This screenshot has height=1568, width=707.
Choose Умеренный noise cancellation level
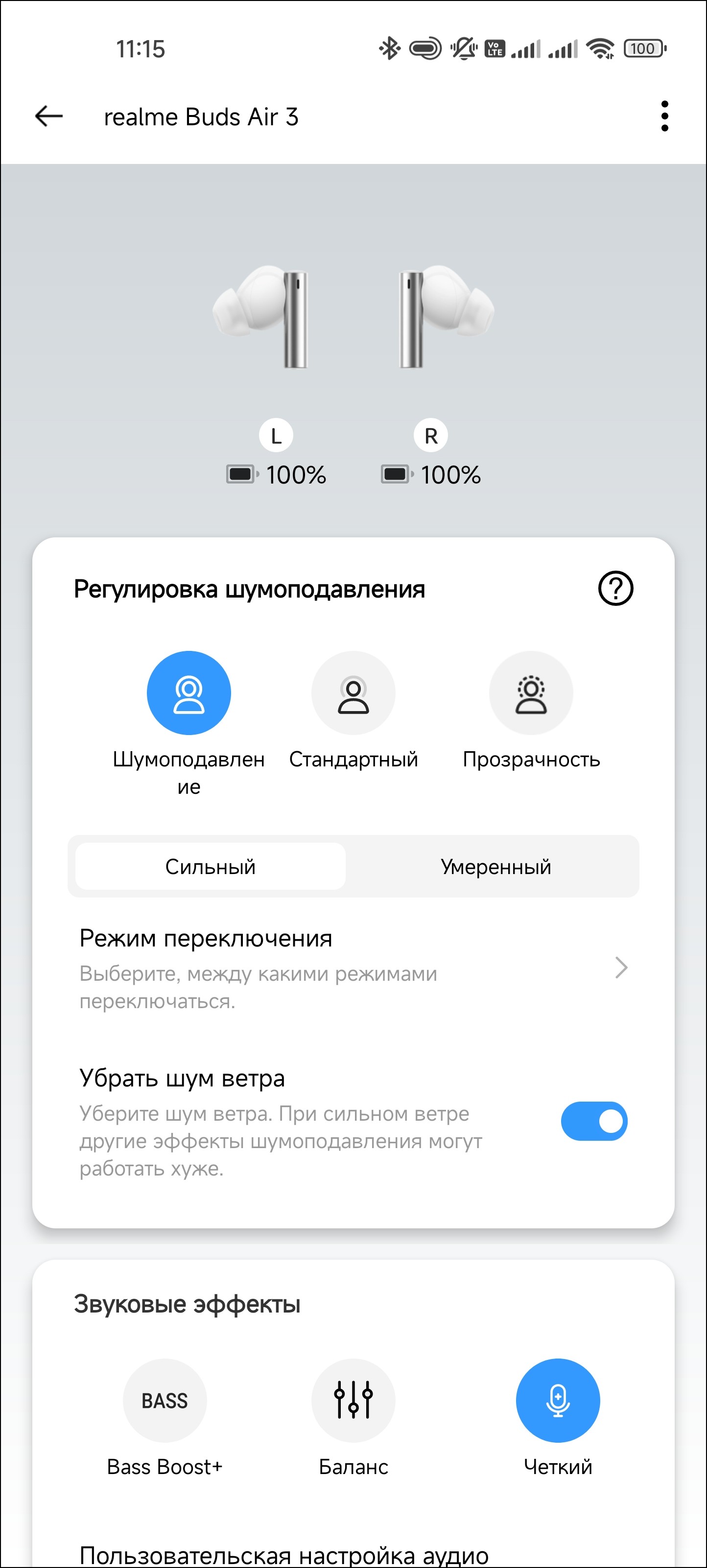495,866
